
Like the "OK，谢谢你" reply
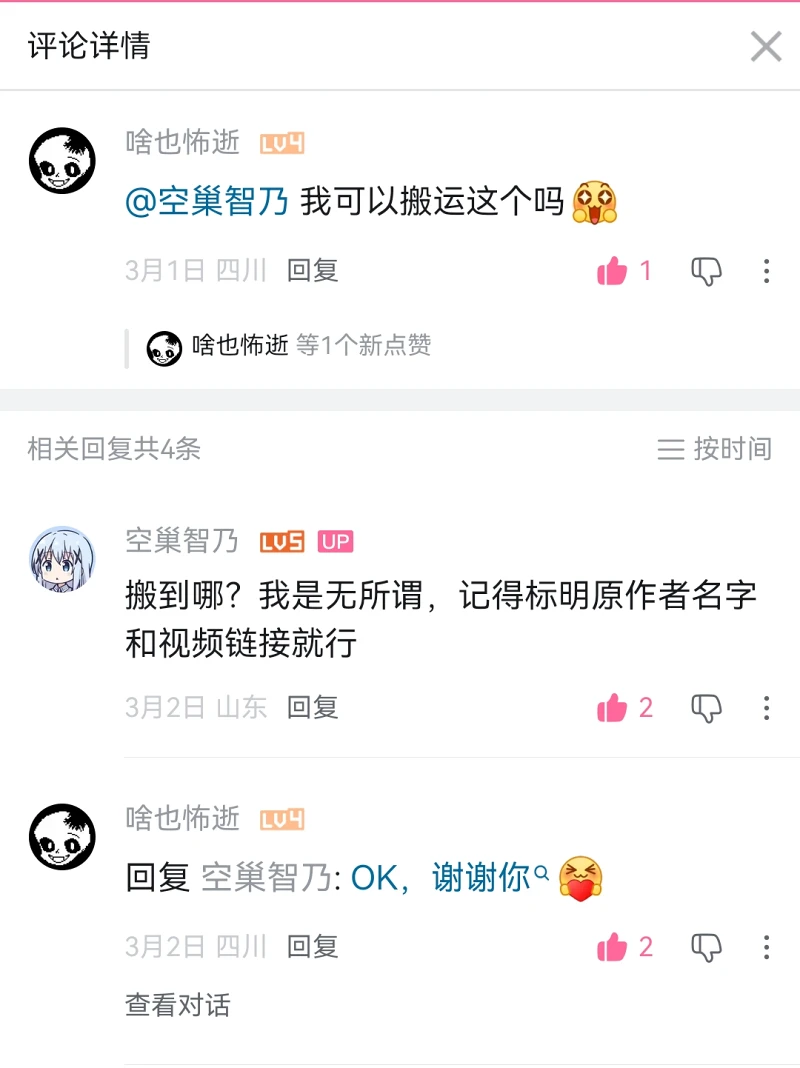613,947
